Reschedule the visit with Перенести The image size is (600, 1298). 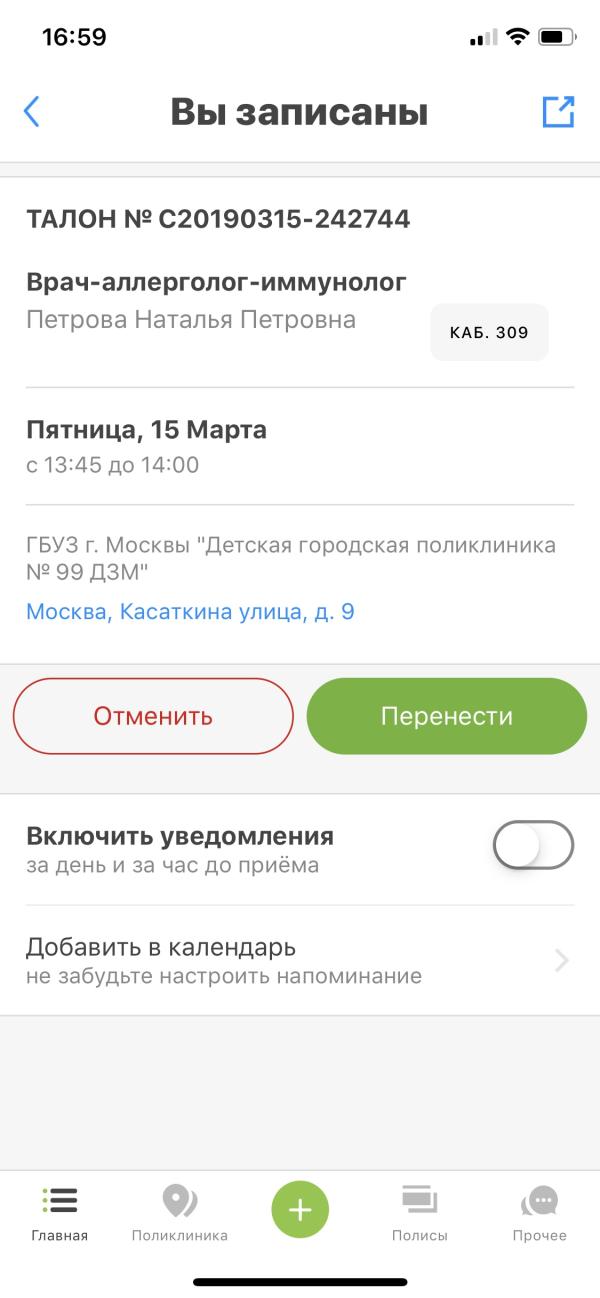point(446,716)
